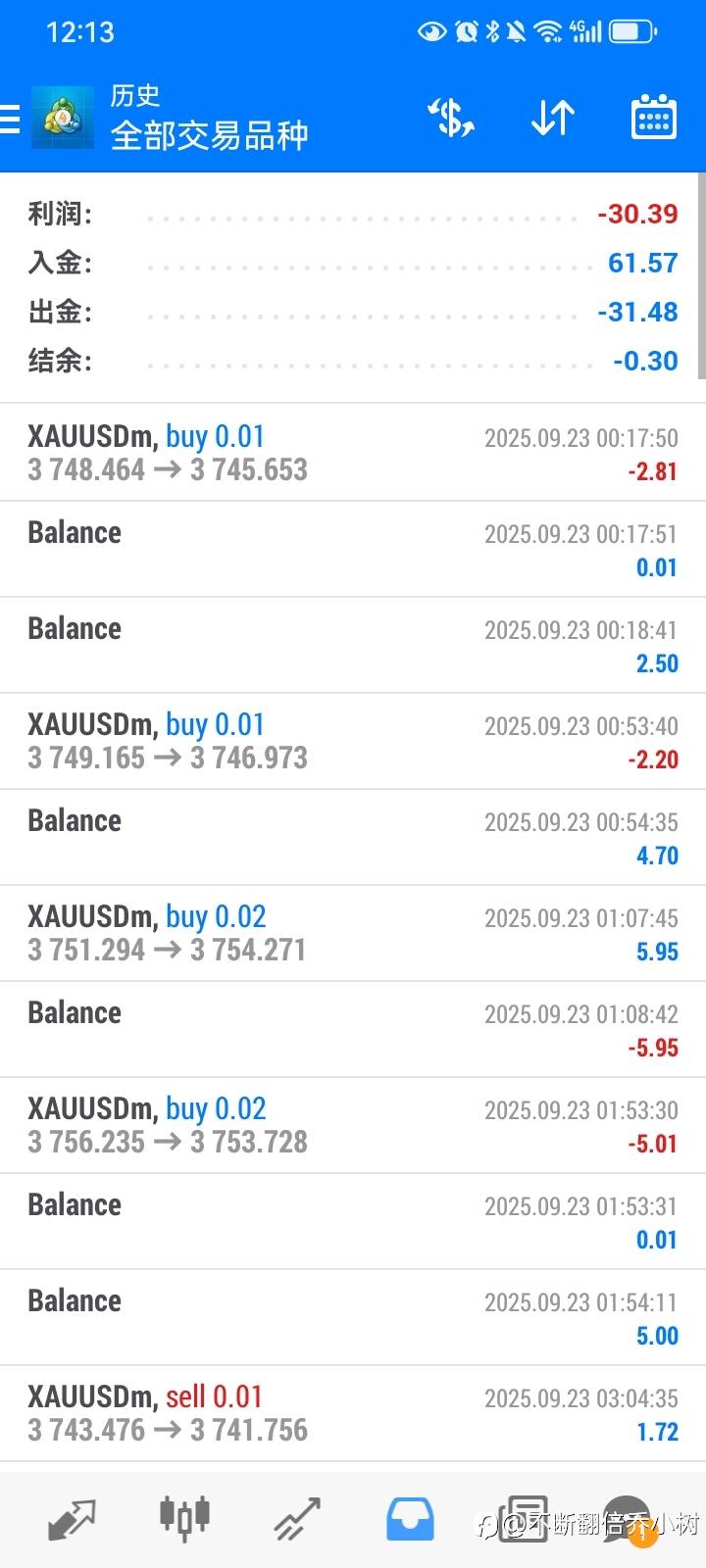Switch to the candlestick Chart tab

point(184,1518)
